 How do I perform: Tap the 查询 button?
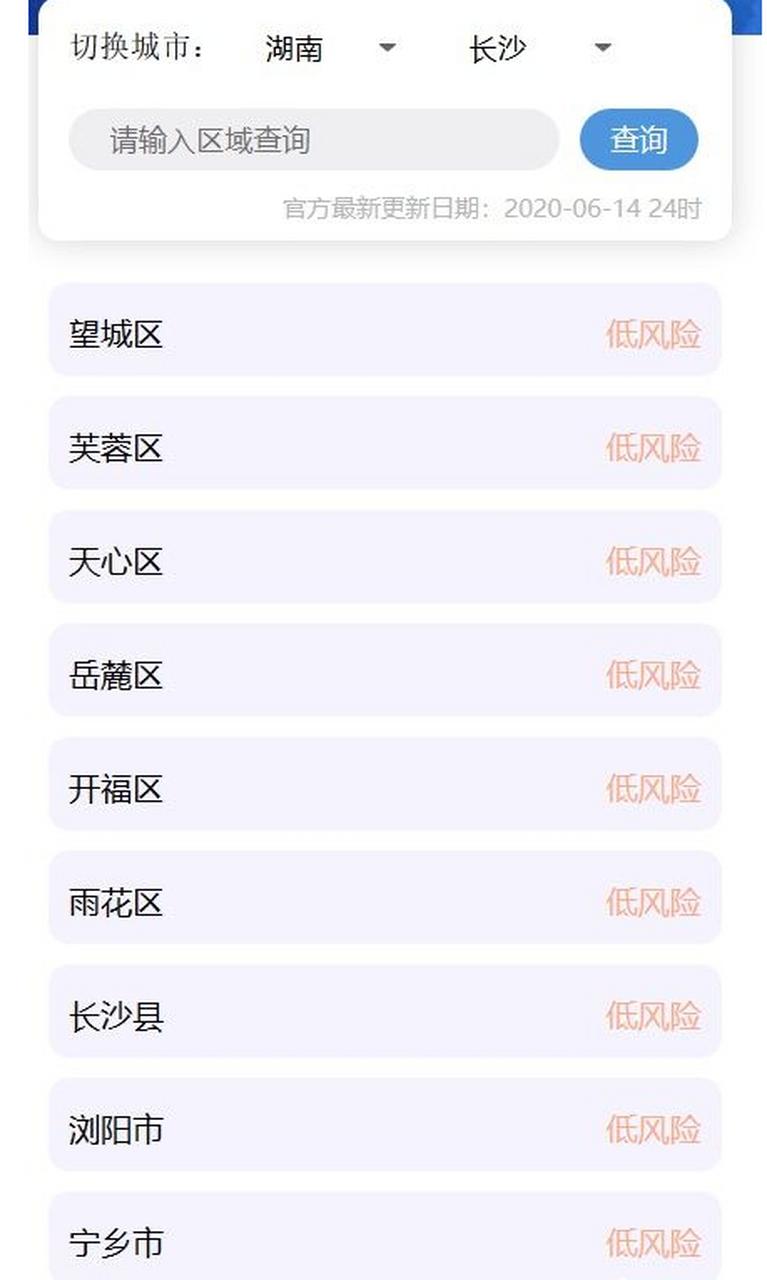click(x=639, y=140)
